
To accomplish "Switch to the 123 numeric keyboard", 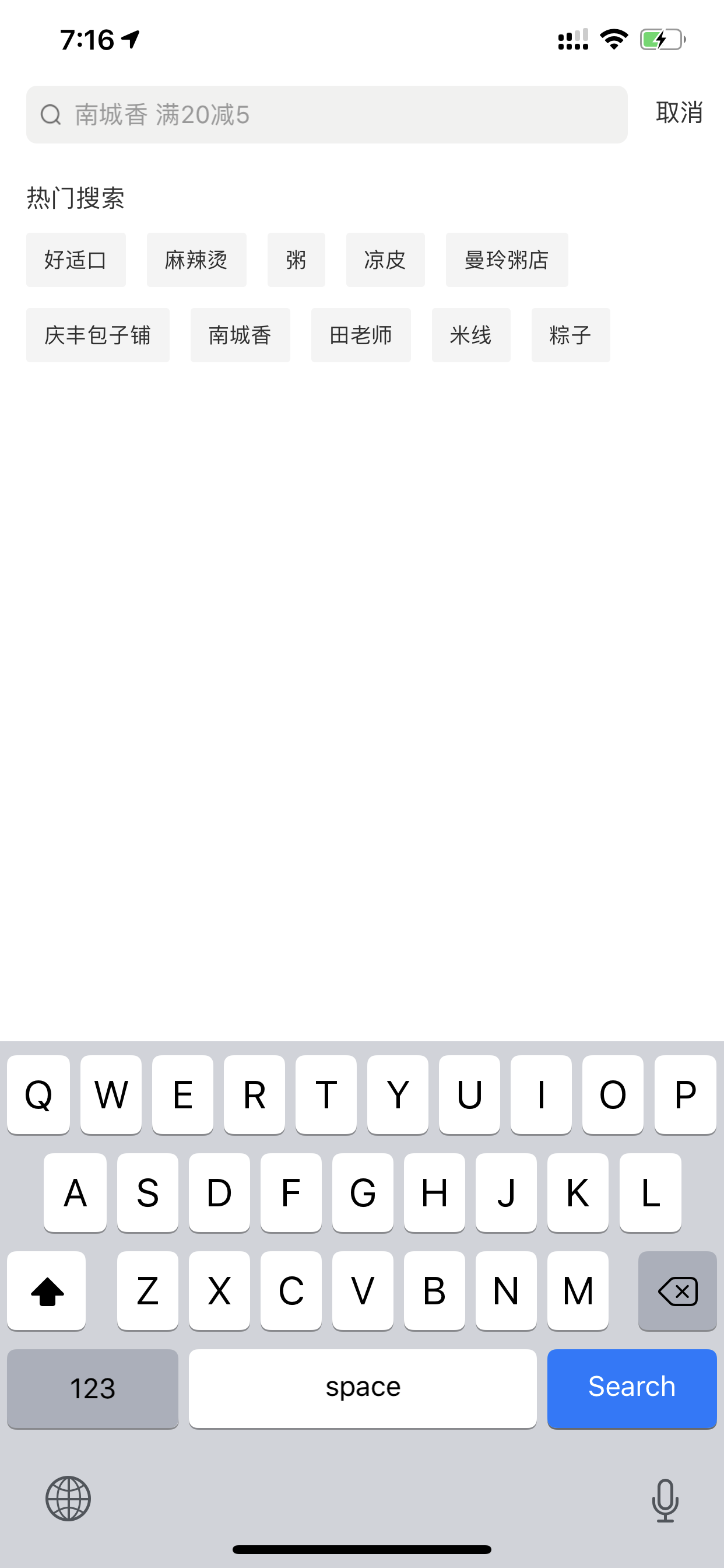I will (93, 1388).
